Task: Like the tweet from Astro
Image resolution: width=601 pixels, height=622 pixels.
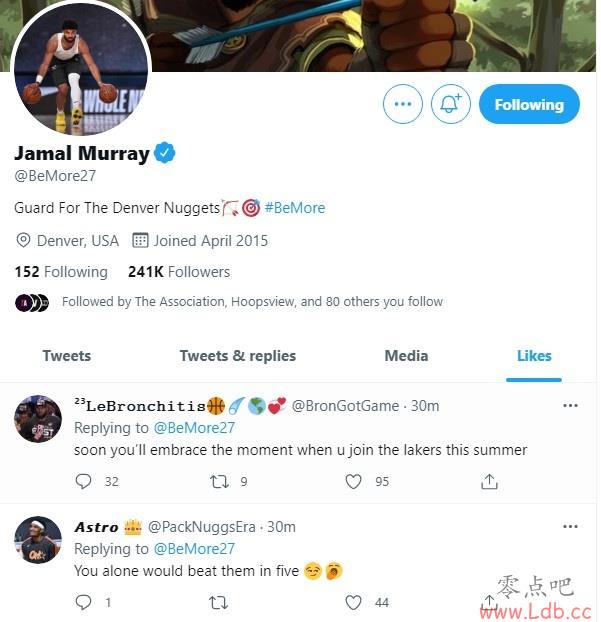Action: (x=353, y=602)
